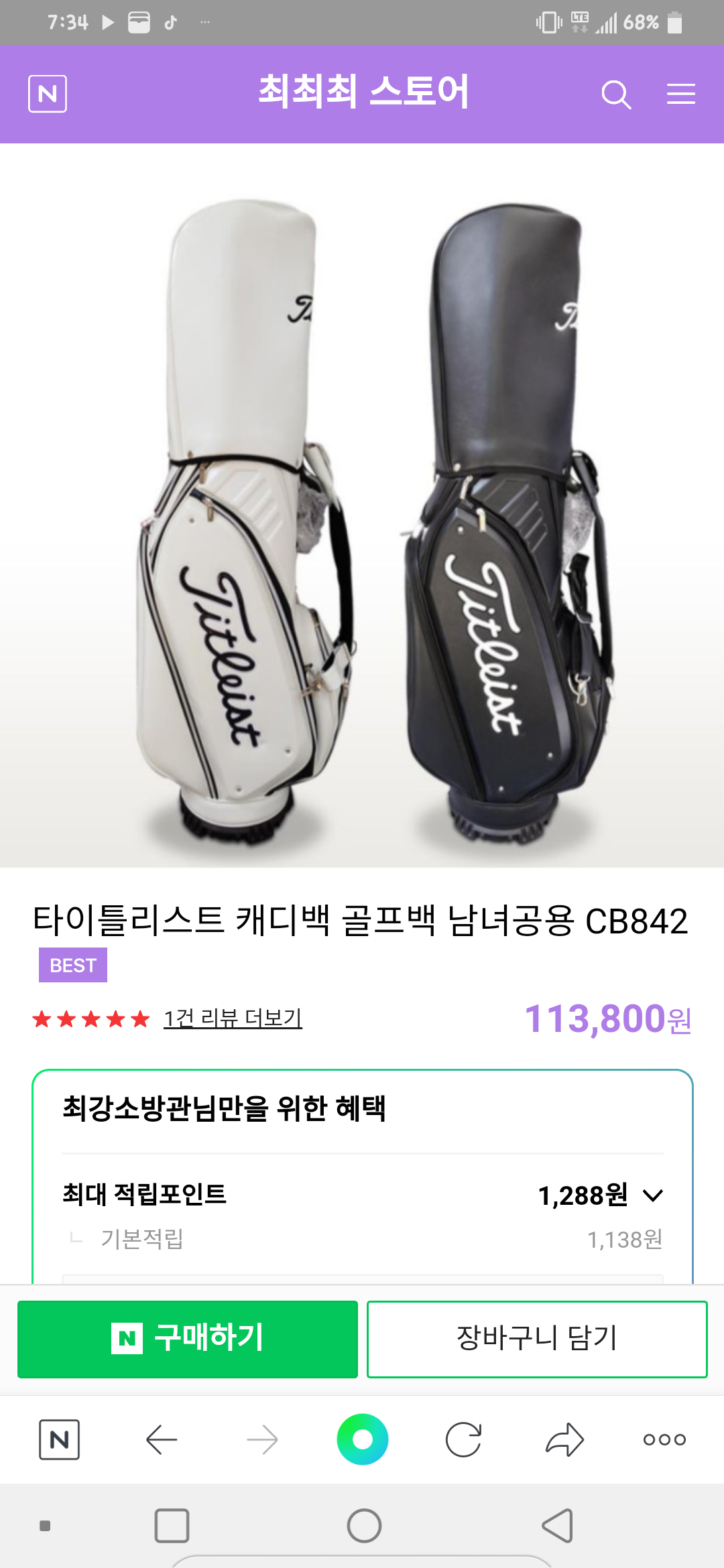This screenshot has height=1568, width=724.
Task: Return to the device home screen
Action: [x=364, y=1526]
